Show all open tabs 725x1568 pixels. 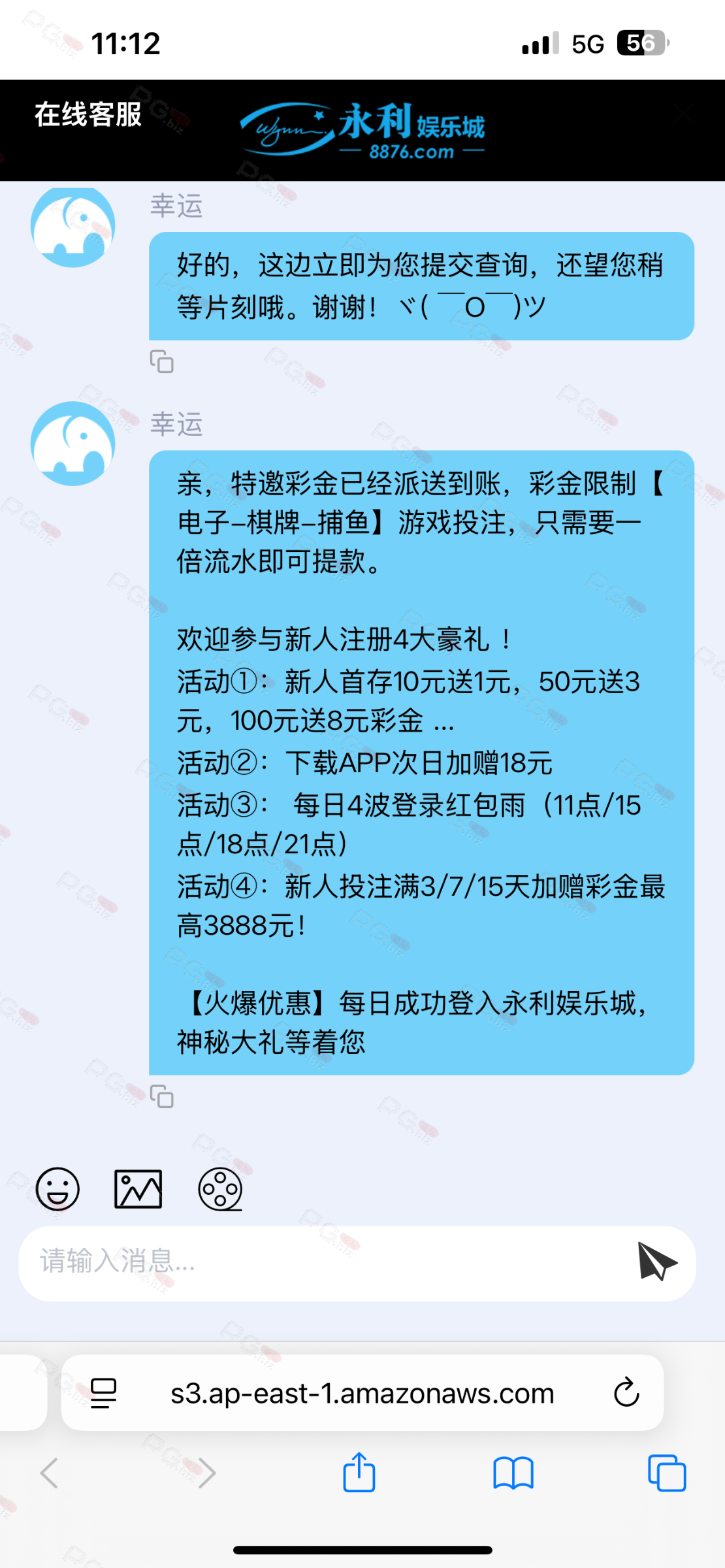(667, 1473)
